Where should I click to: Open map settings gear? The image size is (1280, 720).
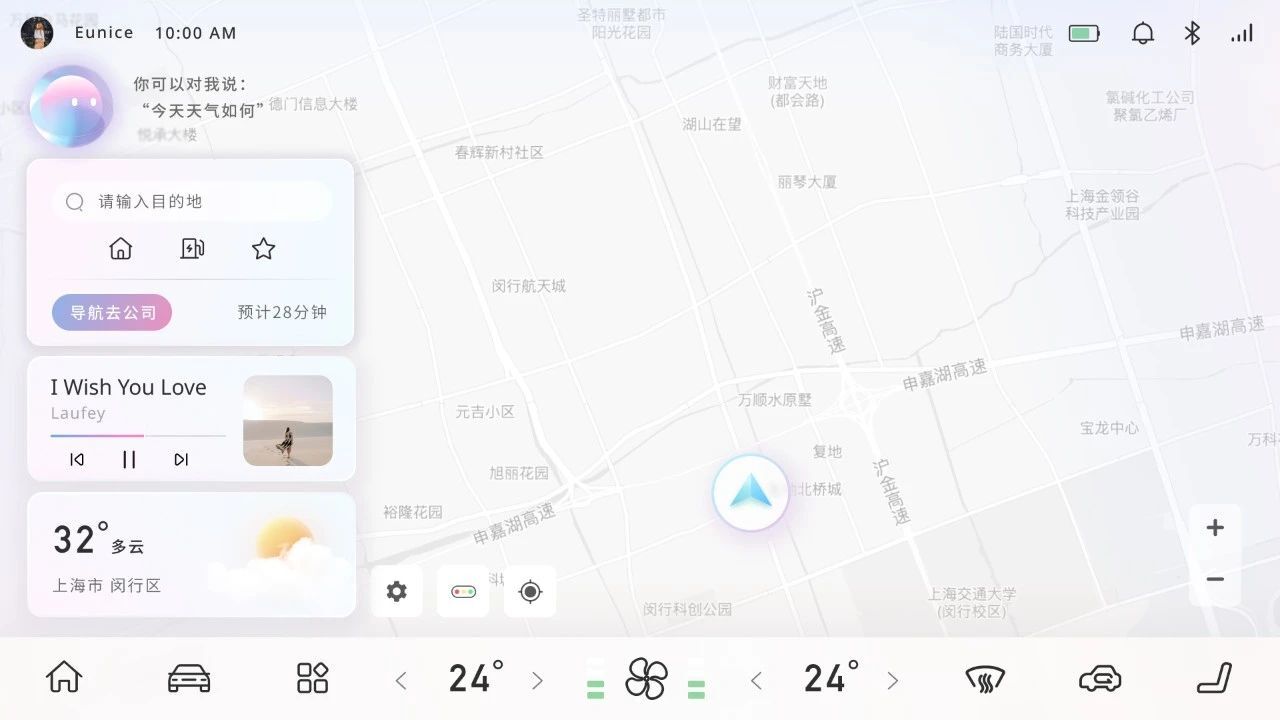397,592
